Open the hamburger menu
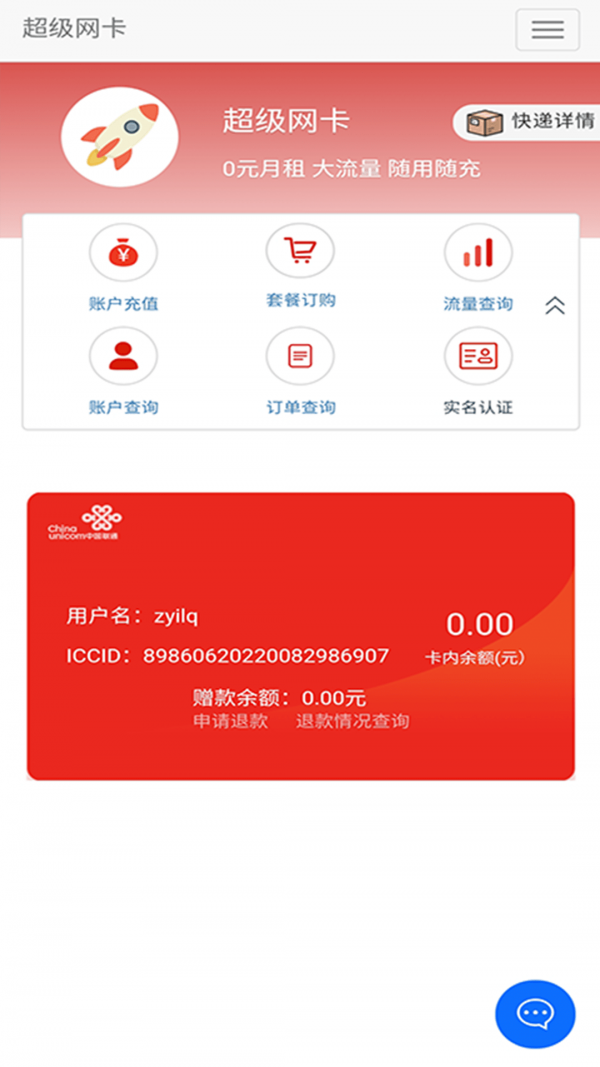Image resolution: width=600 pixels, height=1067 pixels. pos(547,30)
